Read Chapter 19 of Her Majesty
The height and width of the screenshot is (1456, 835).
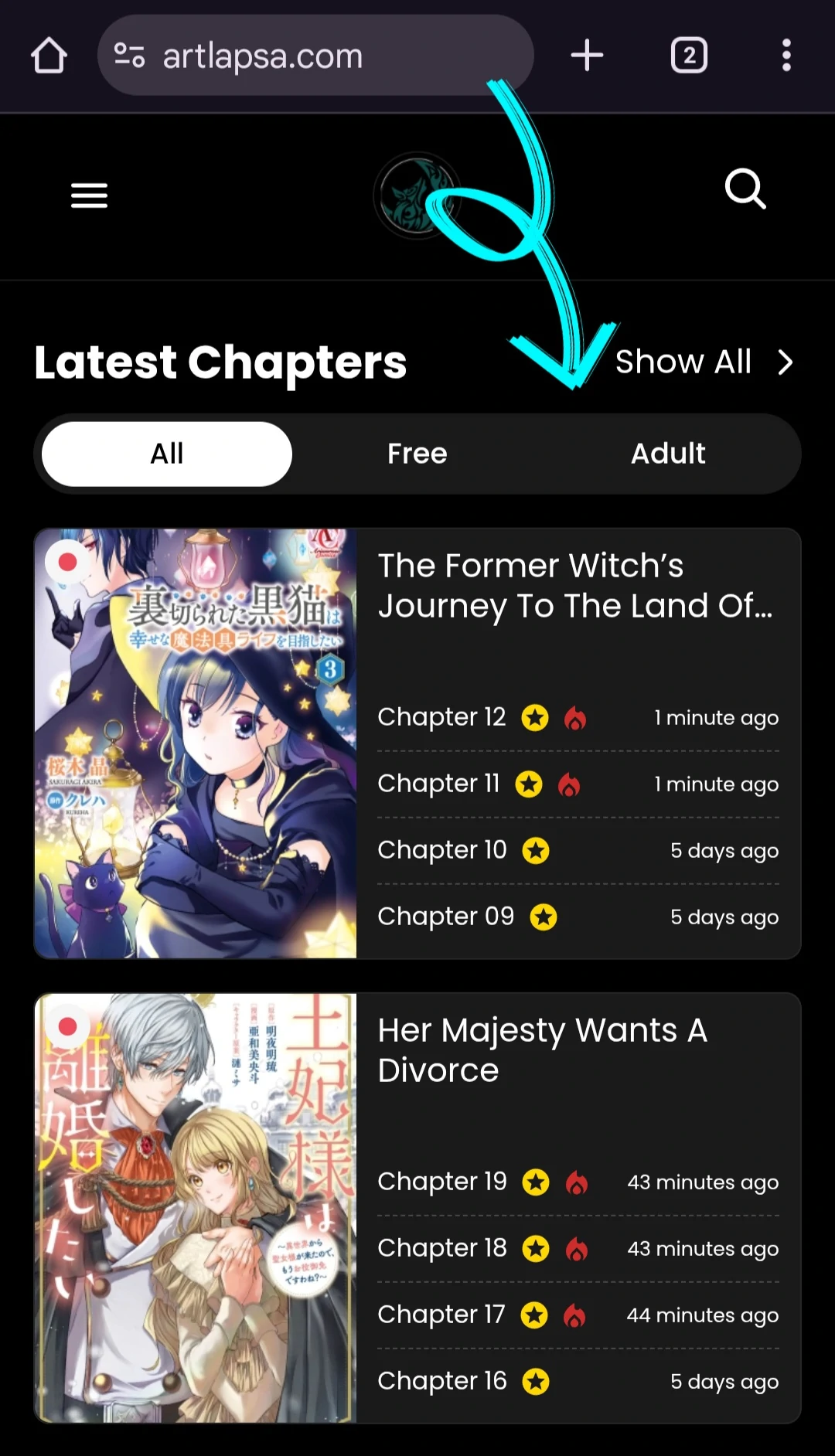click(x=578, y=1182)
